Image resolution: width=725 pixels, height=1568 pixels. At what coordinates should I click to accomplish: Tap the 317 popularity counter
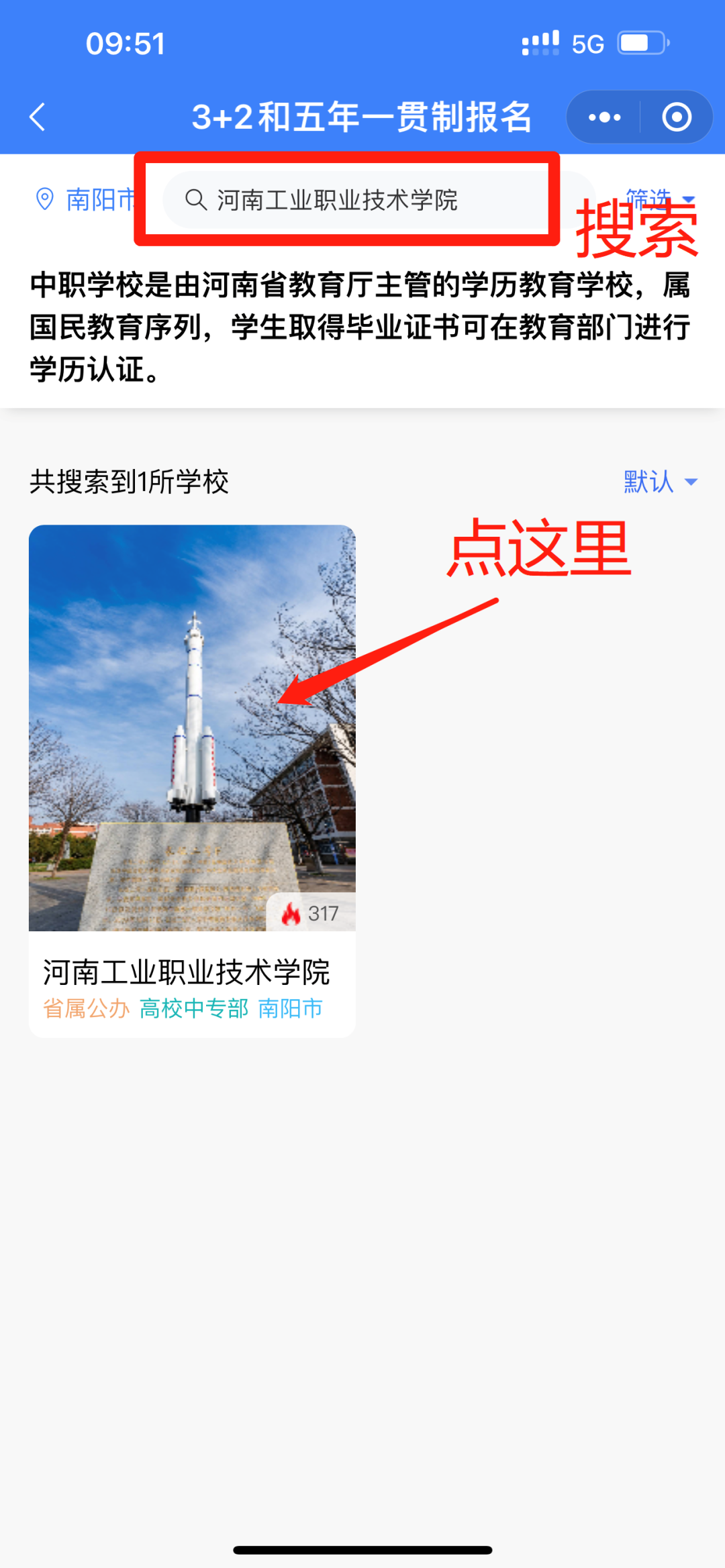coord(322,912)
